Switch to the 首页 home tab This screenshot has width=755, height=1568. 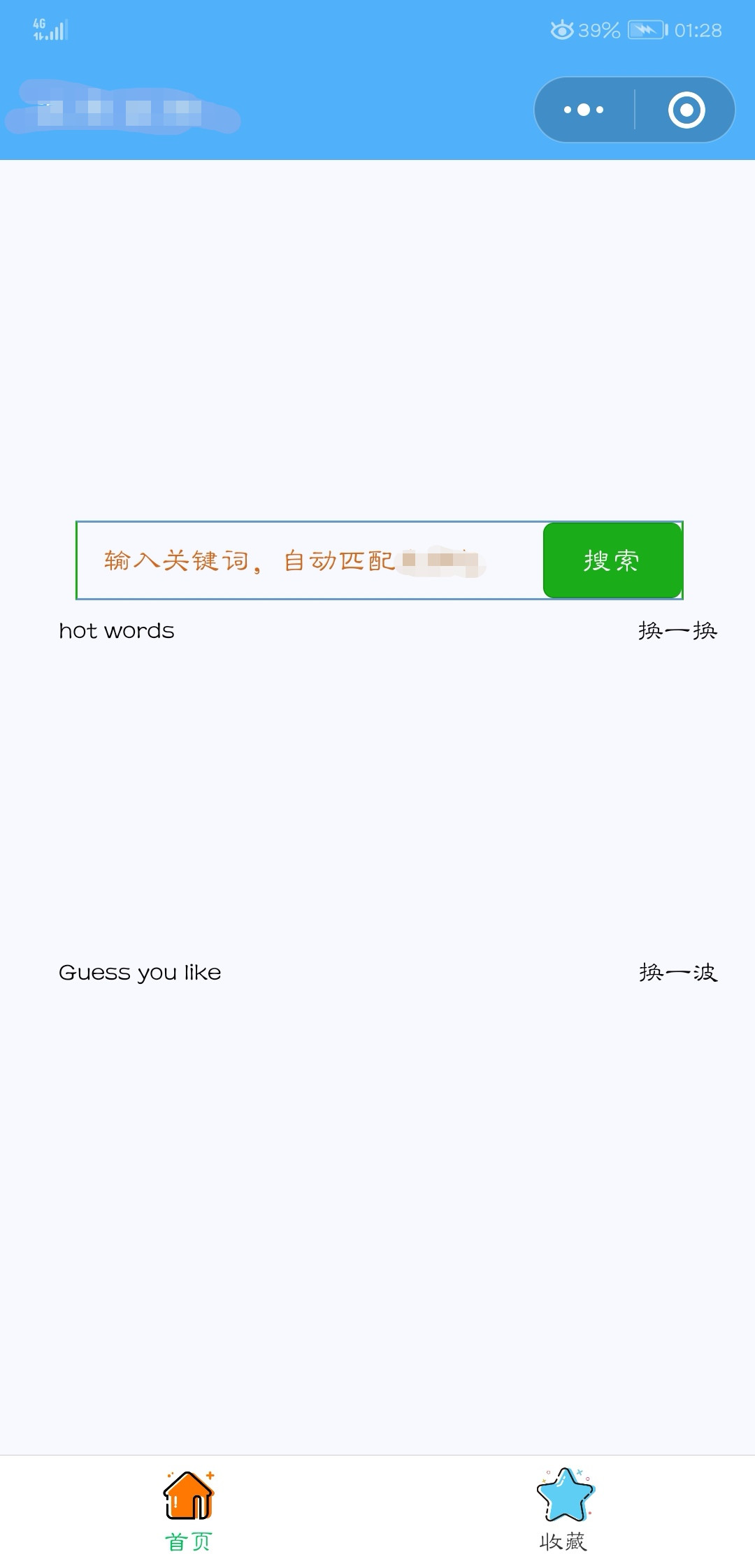tap(189, 1511)
